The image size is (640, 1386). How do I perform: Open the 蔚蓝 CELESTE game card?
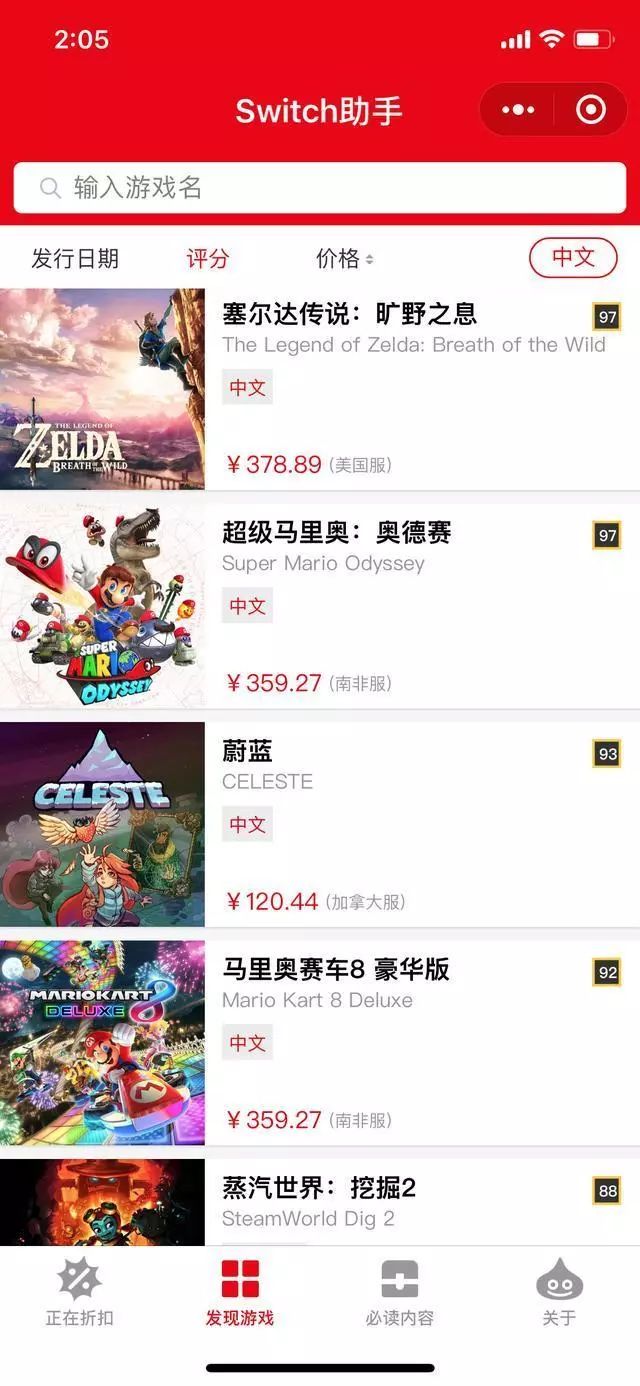point(320,826)
